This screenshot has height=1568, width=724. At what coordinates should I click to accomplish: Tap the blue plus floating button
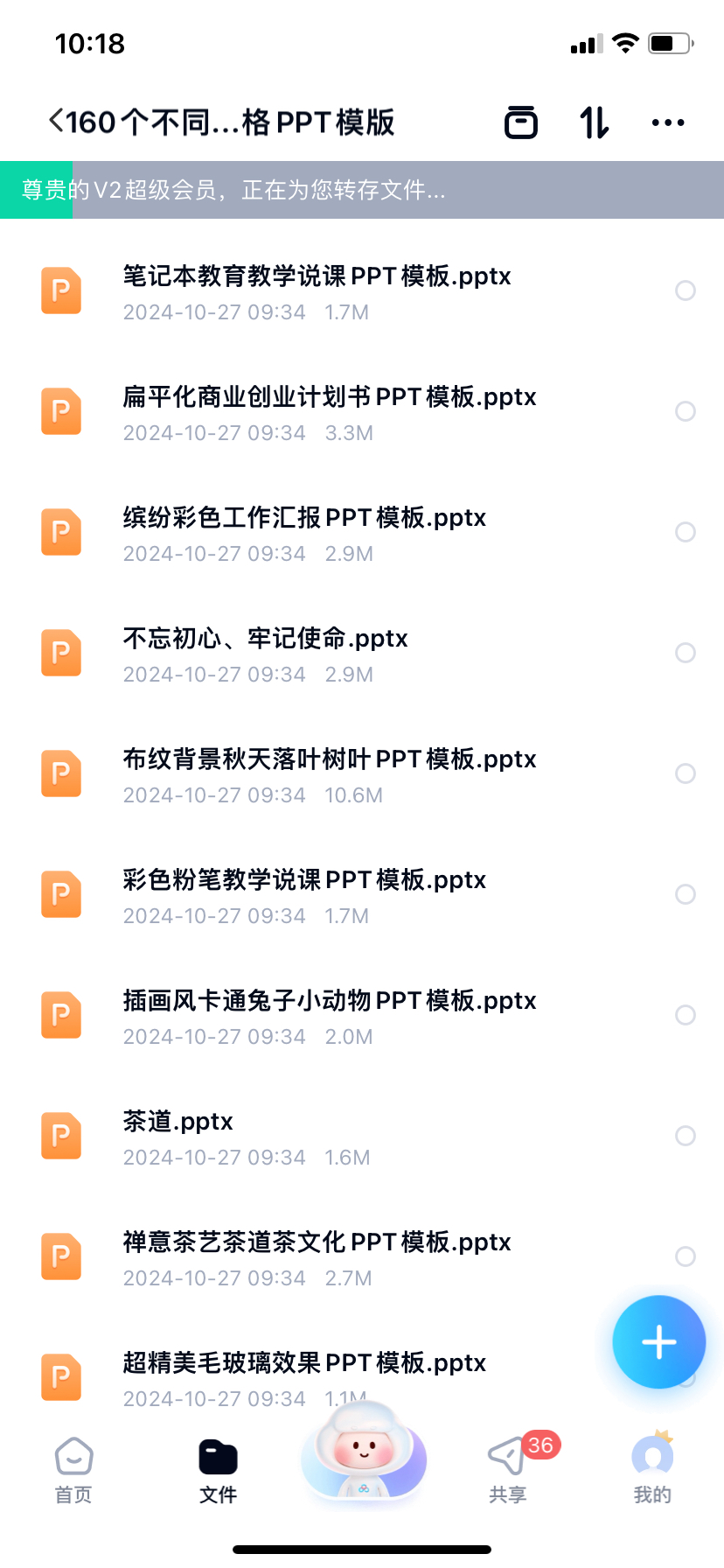[658, 1342]
